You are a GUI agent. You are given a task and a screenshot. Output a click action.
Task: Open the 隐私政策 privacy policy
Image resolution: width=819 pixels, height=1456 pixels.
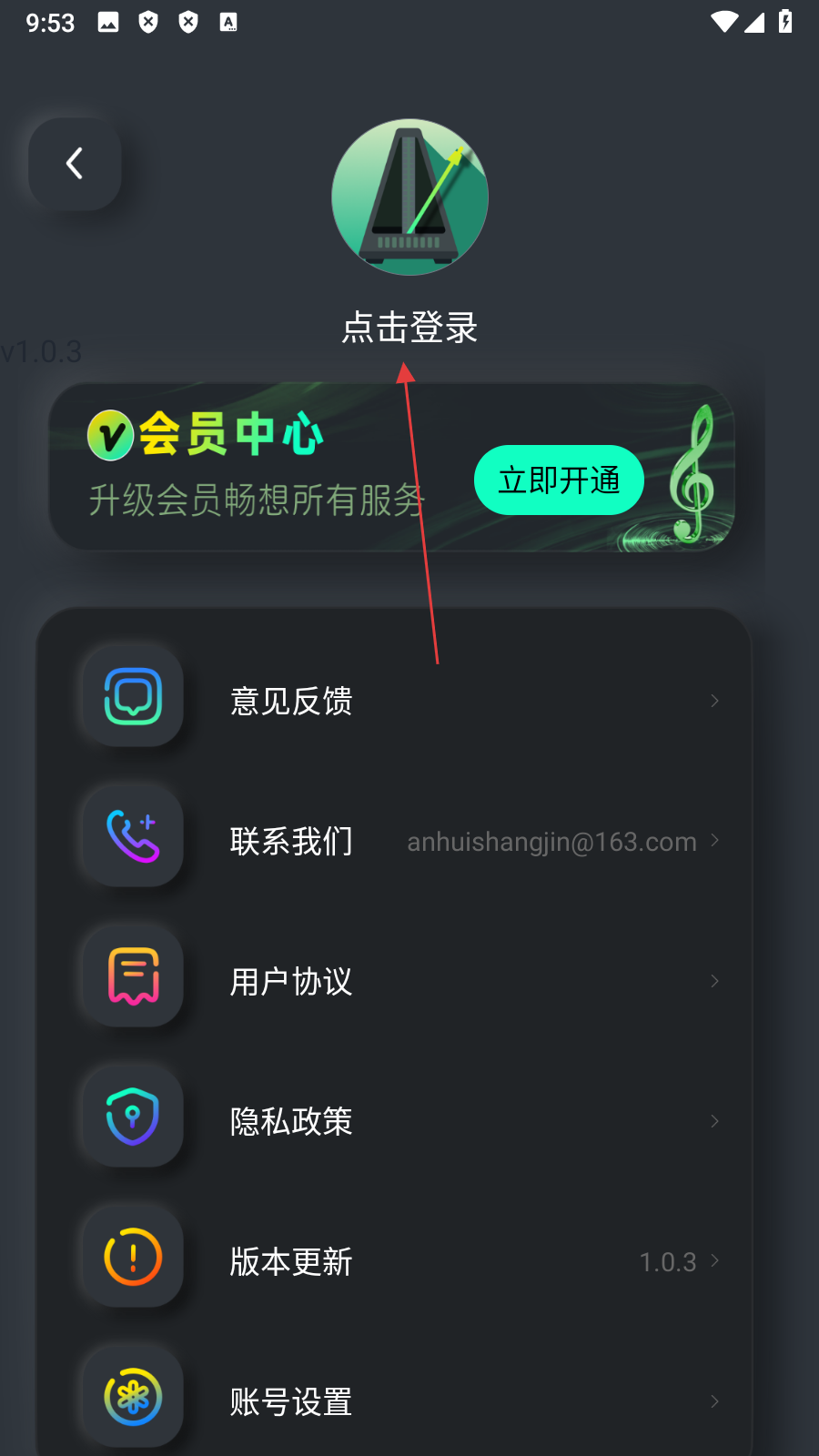400,1121
